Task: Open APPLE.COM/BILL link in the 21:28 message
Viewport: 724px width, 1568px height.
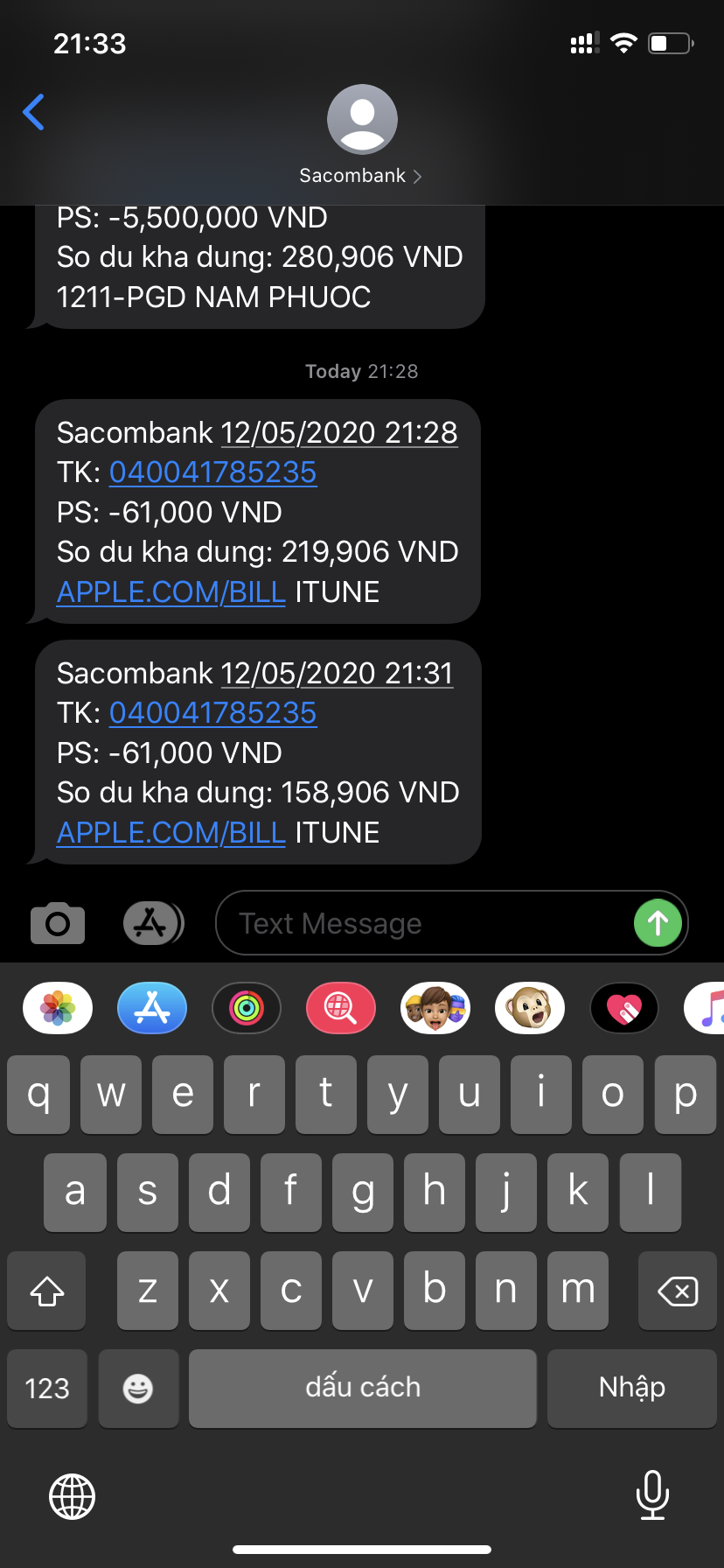Action: (171, 592)
